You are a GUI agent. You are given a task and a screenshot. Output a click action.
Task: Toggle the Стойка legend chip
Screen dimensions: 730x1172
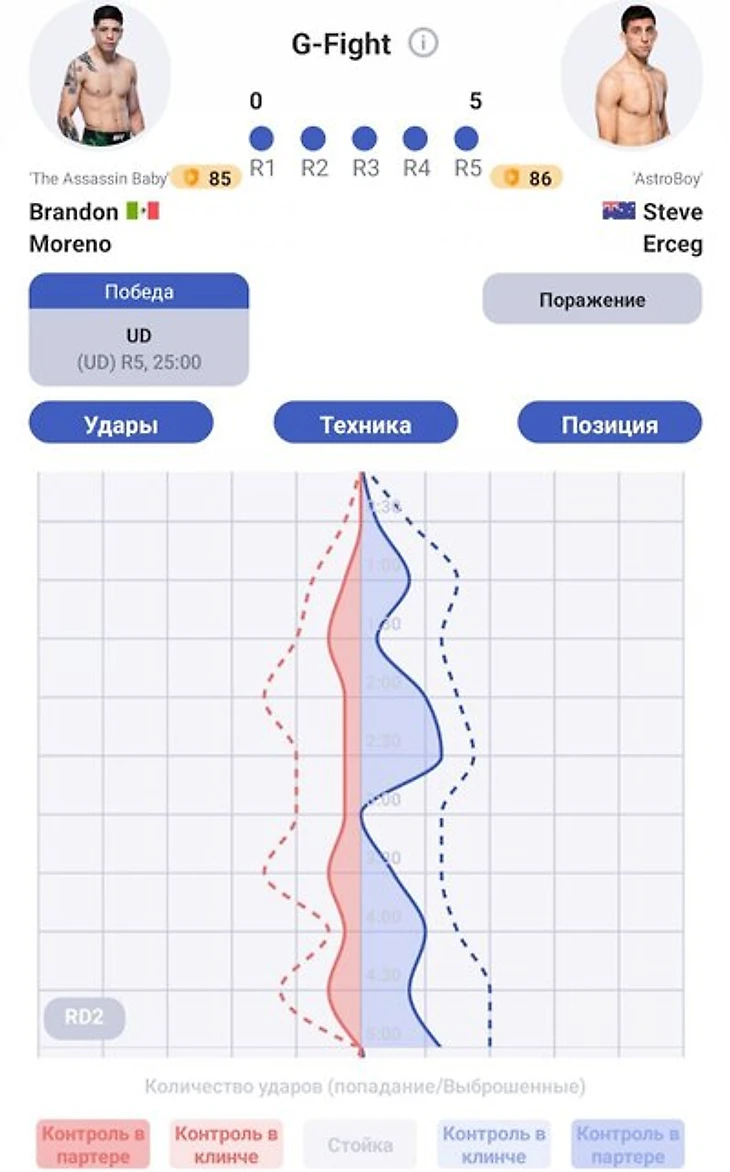360,1144
